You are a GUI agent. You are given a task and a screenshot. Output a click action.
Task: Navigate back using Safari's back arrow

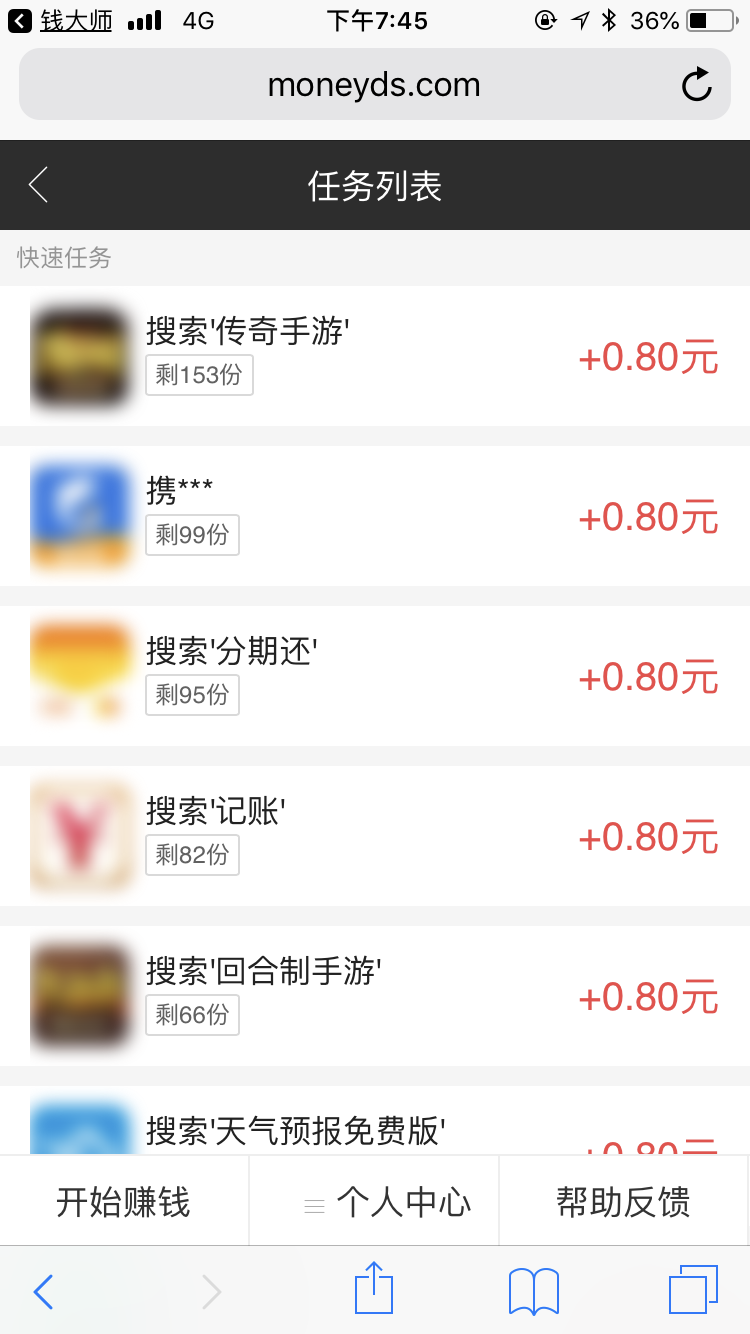[x=42, y=1291]
